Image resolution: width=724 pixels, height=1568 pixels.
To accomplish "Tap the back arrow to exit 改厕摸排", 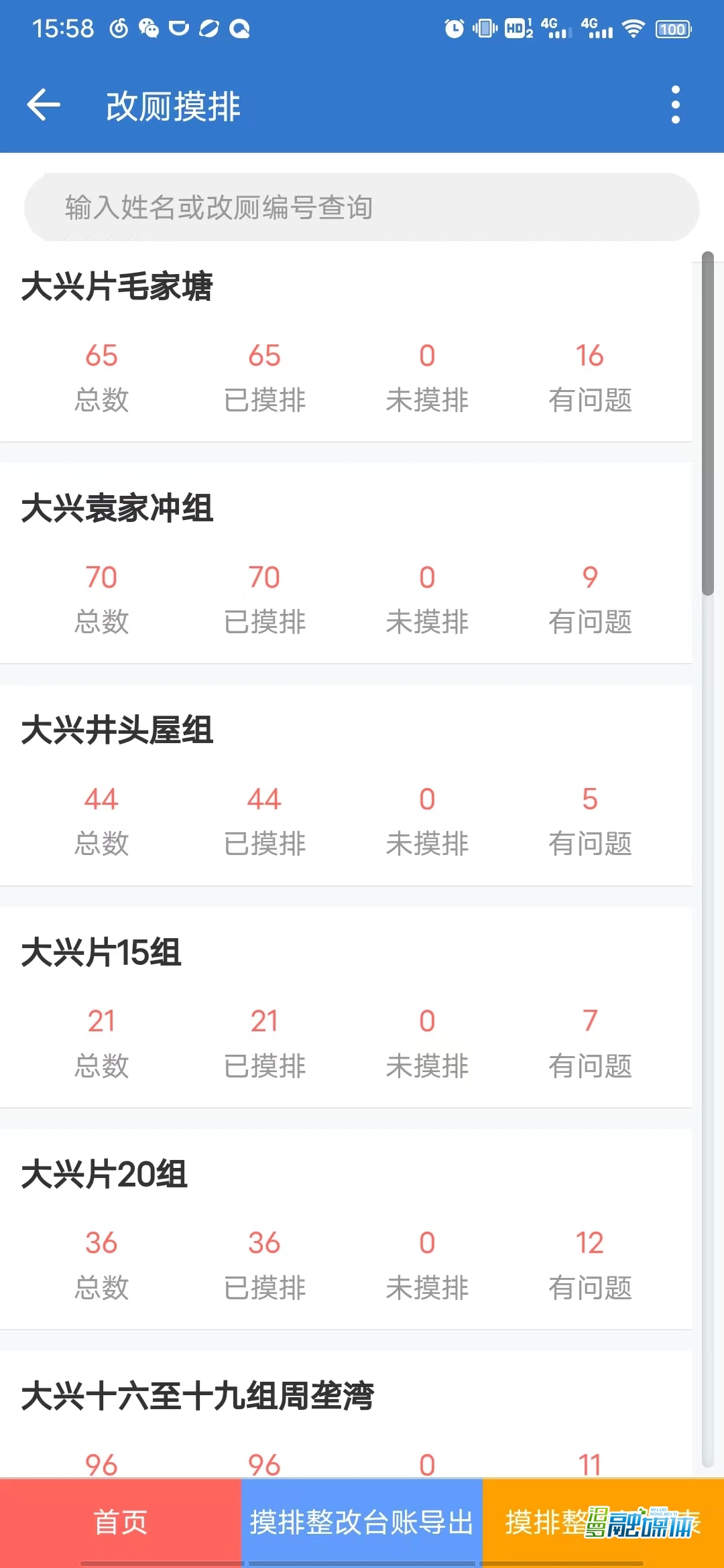I will tap(42, 104).
